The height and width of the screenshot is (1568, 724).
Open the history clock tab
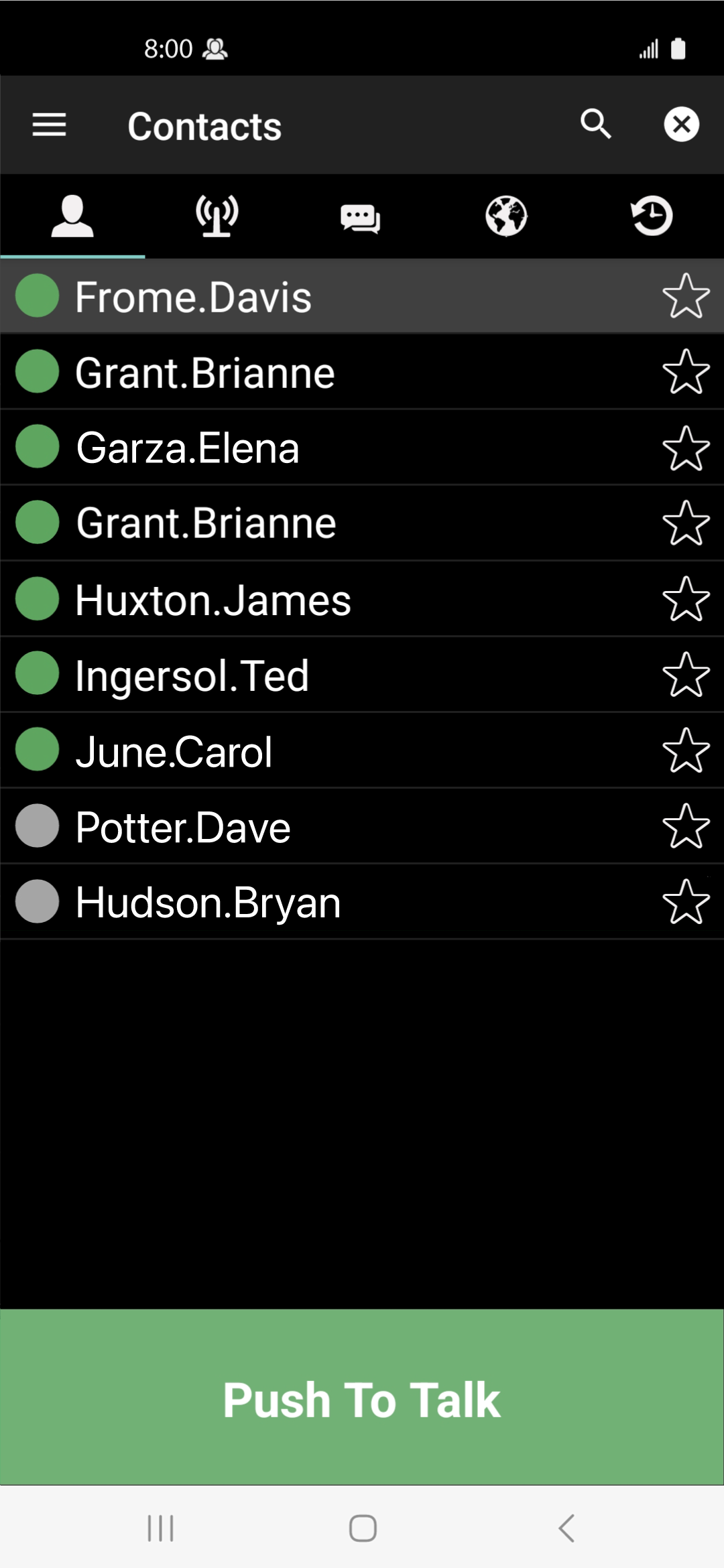(652, 216)
